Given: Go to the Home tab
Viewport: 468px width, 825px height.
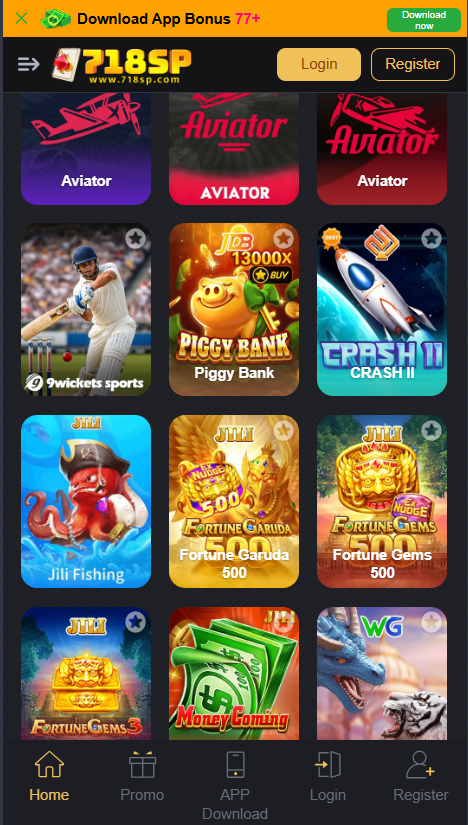Looking at the screenshot, I should tap(49, 776).
